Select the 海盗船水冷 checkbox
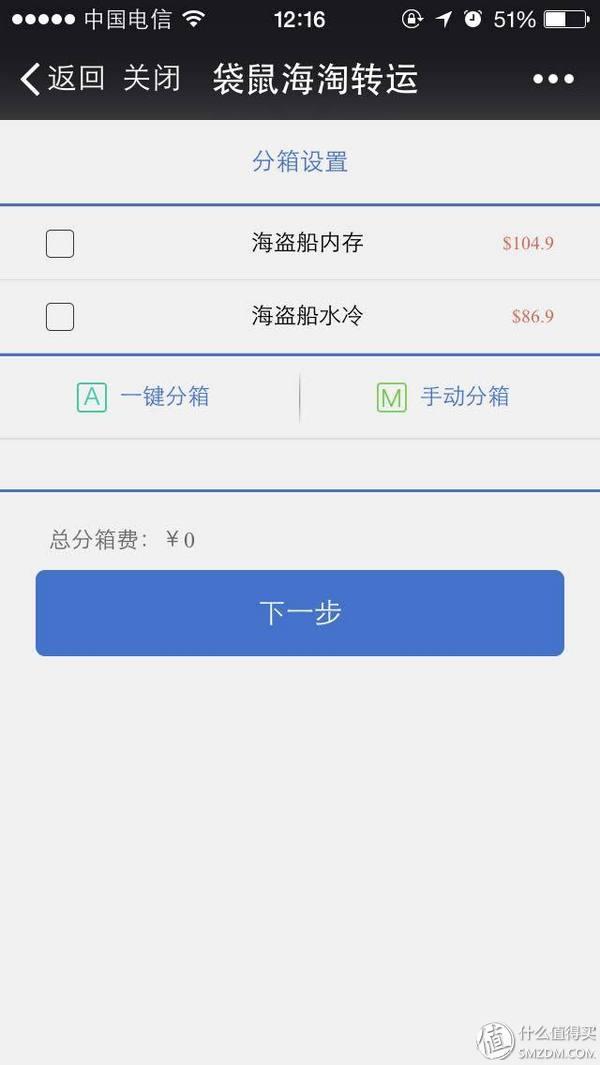Viewport: 600px width, 1065px height. coord(60,317)
